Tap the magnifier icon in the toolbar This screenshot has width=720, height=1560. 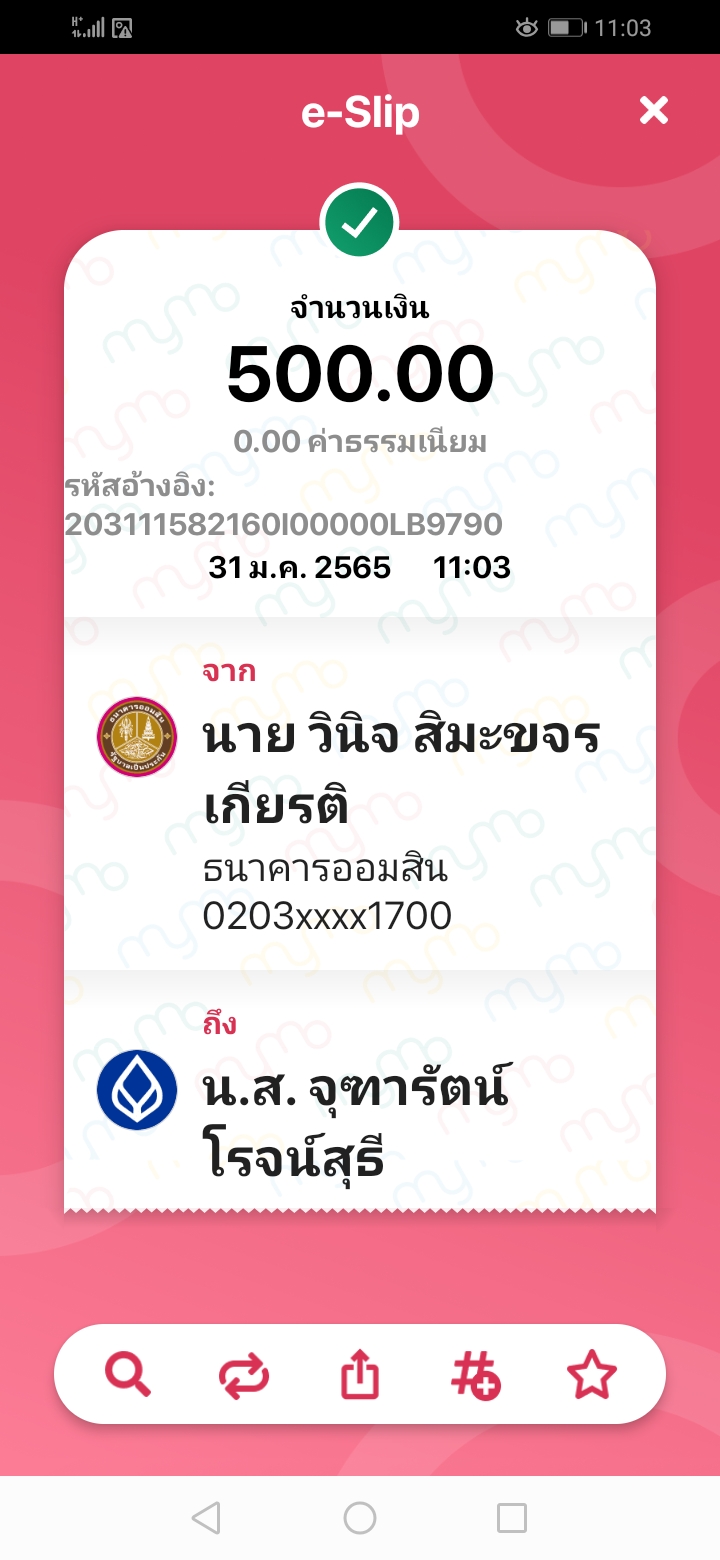pos(128,1375)
